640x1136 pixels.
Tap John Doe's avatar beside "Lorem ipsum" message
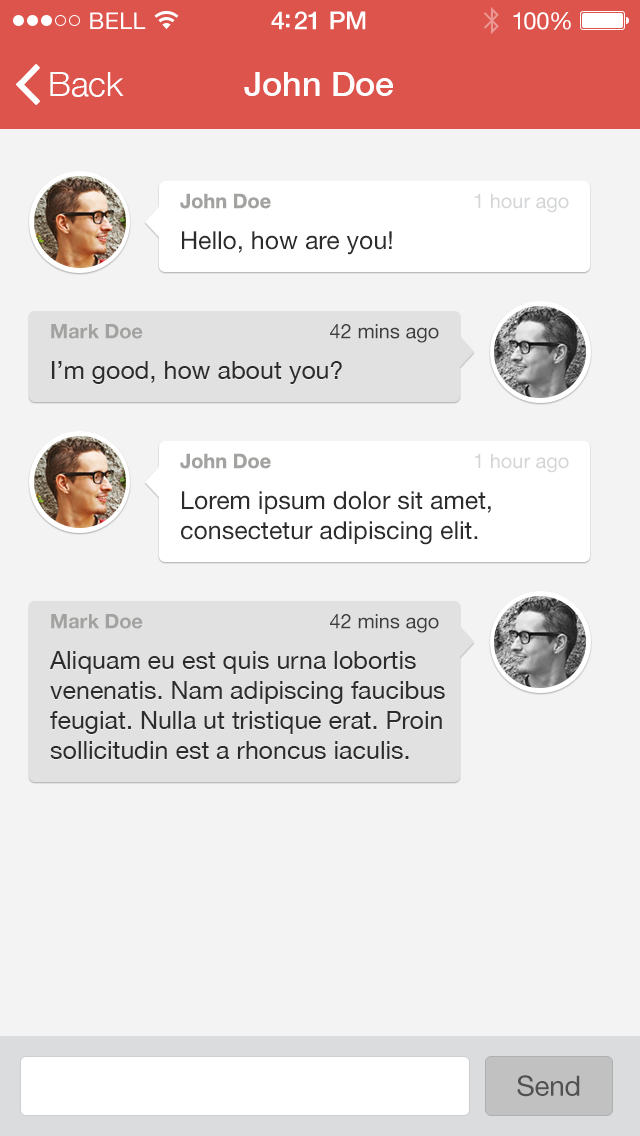[x=80, y=483]
